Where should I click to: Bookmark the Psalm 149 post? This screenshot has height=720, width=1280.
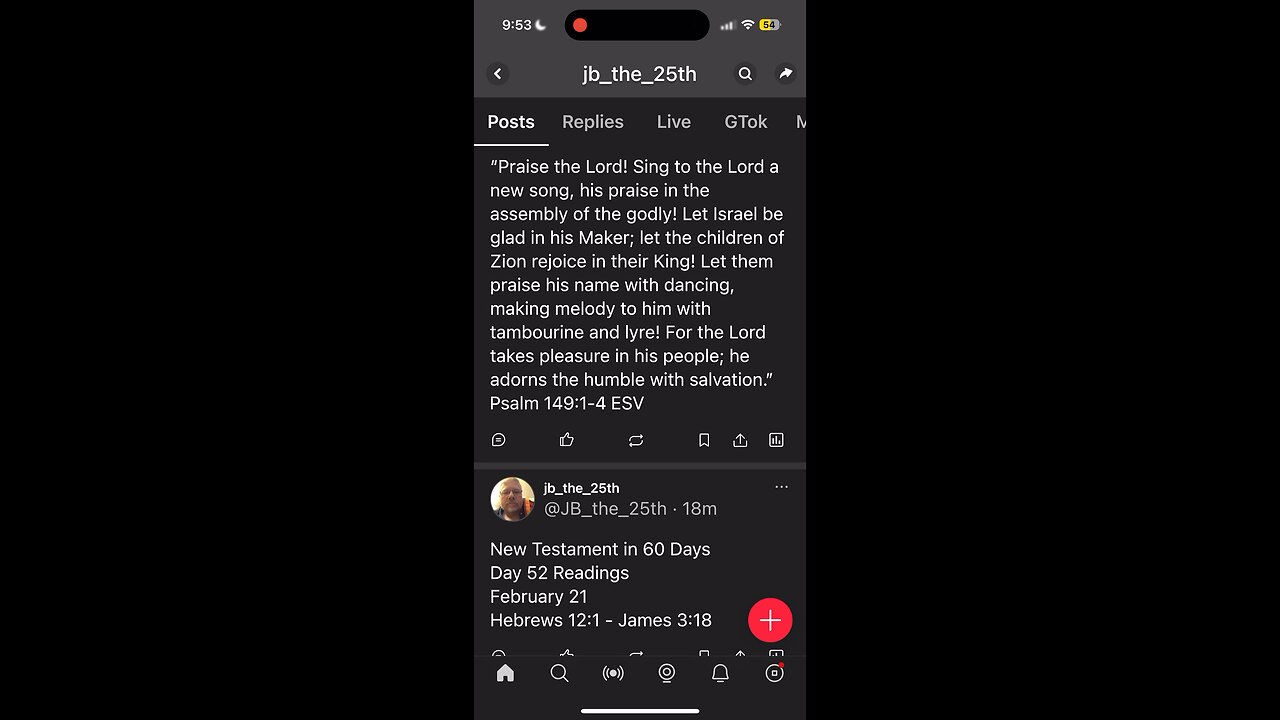point(704,440)
